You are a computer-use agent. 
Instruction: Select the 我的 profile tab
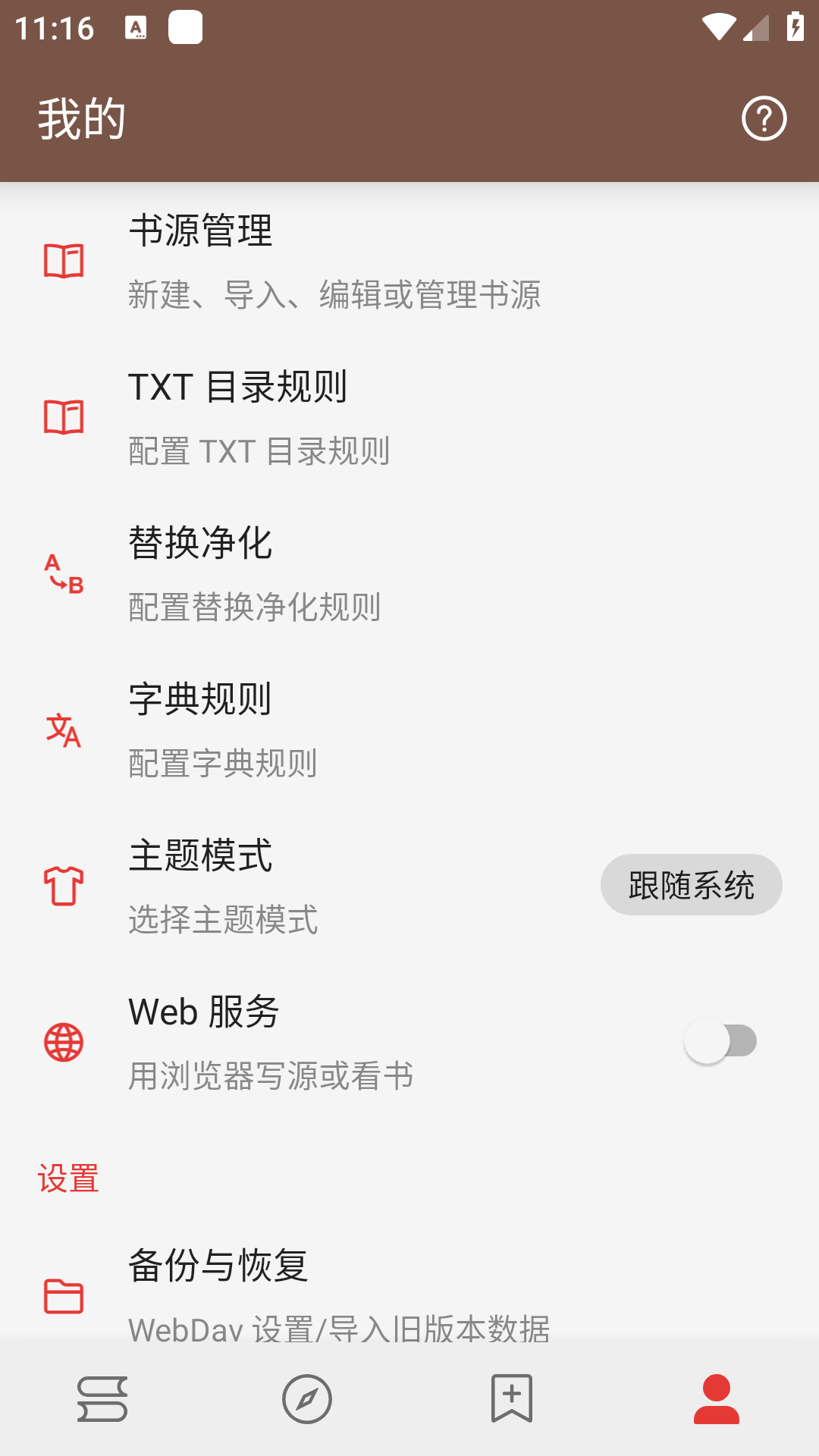click(717, 1398)
